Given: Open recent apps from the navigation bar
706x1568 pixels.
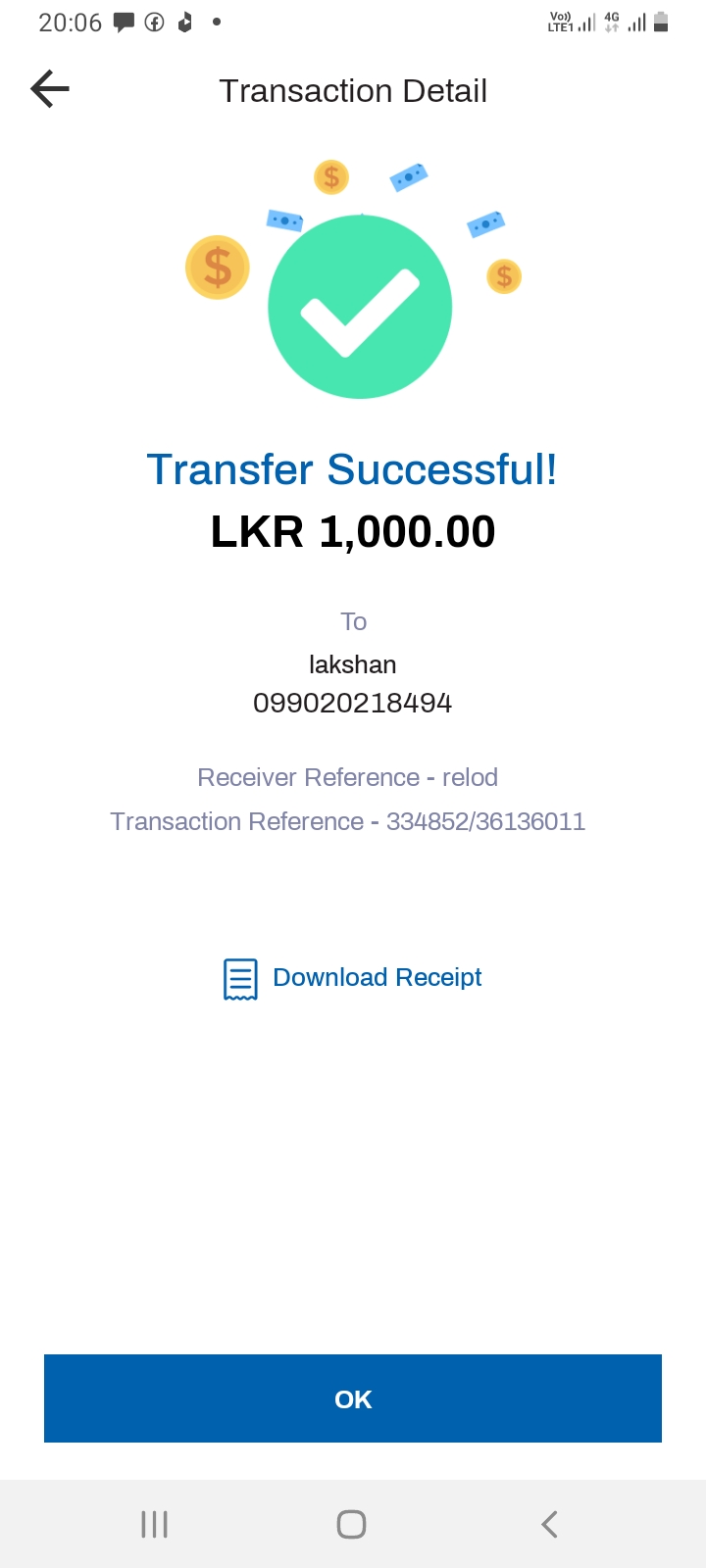Looking at the screenshot, I should [155, 1524].
